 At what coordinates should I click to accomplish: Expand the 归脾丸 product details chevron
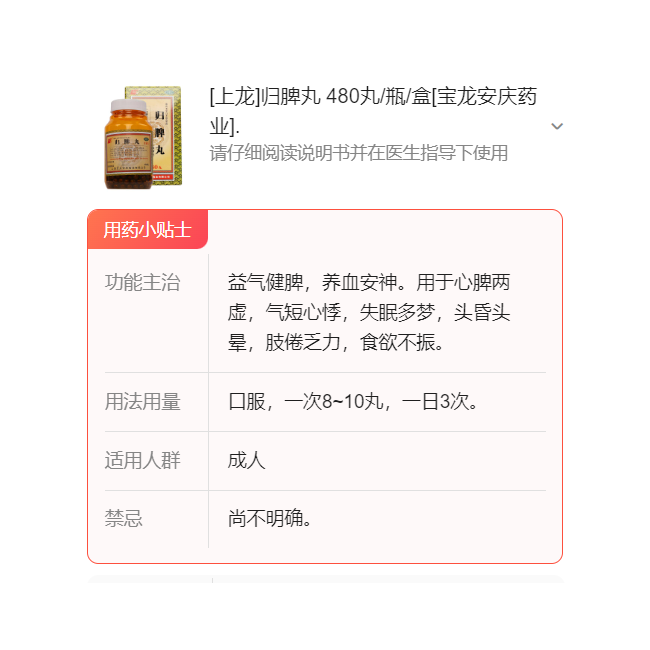pos(557,126)
